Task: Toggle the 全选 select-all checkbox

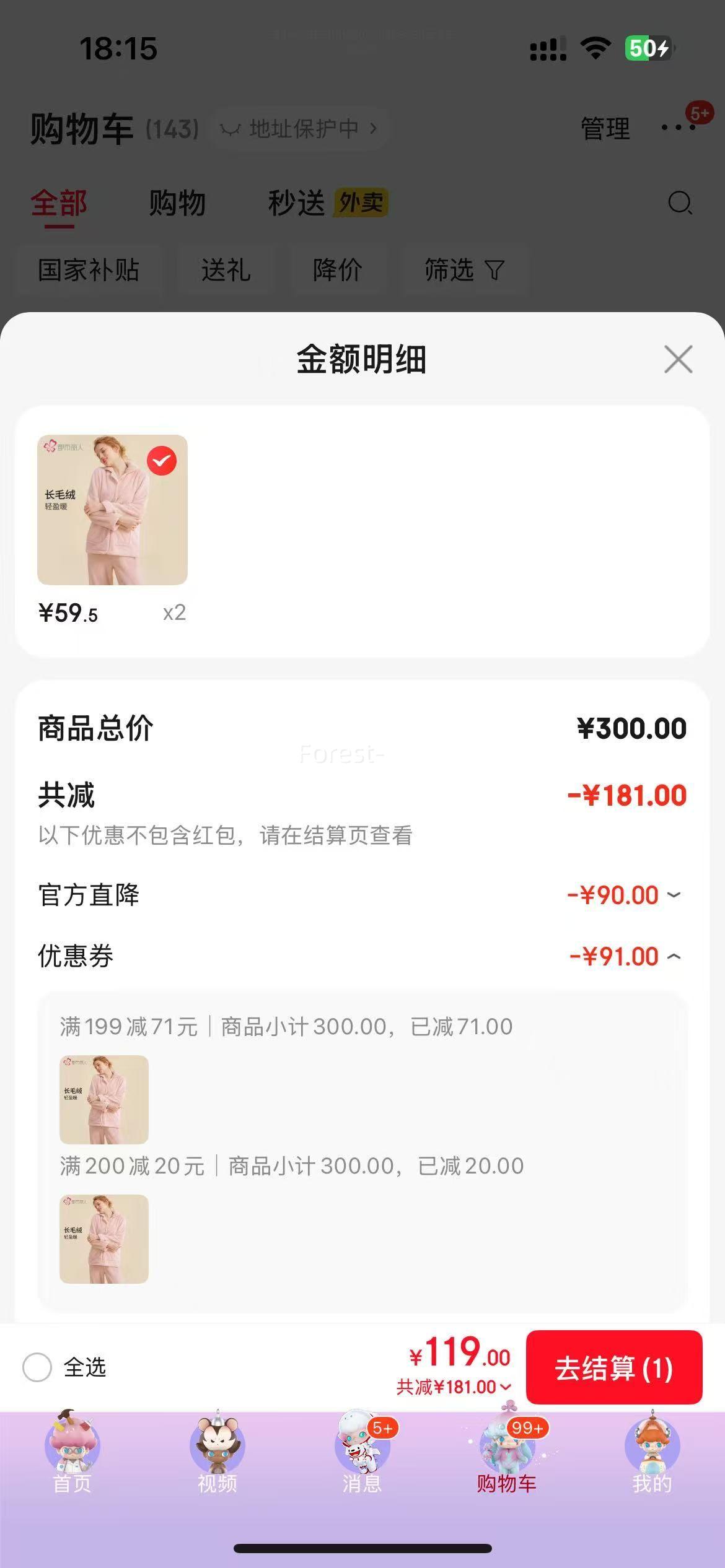Action: pyautogui.click(x=37, y=1367)
